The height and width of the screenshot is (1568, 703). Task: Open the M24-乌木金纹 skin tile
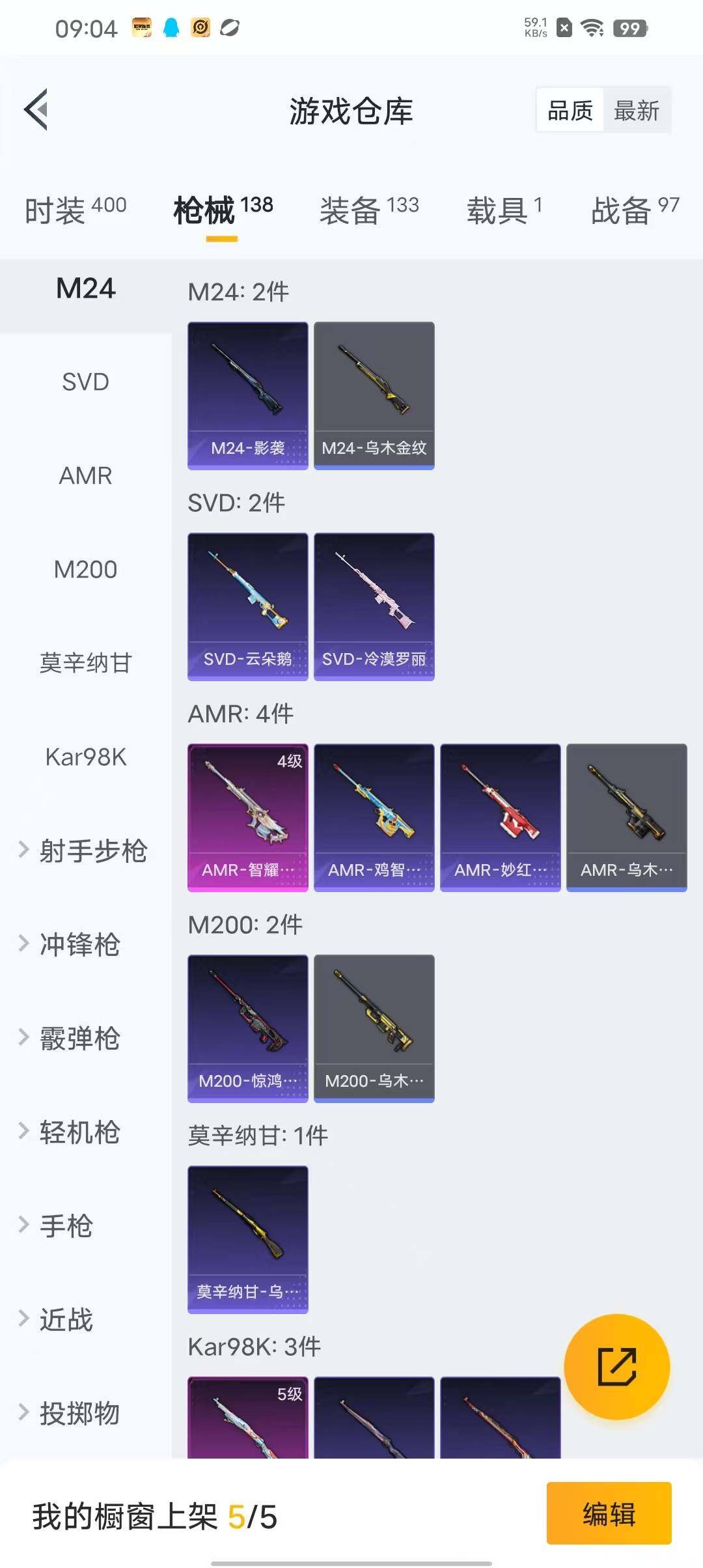coord(374,395)
